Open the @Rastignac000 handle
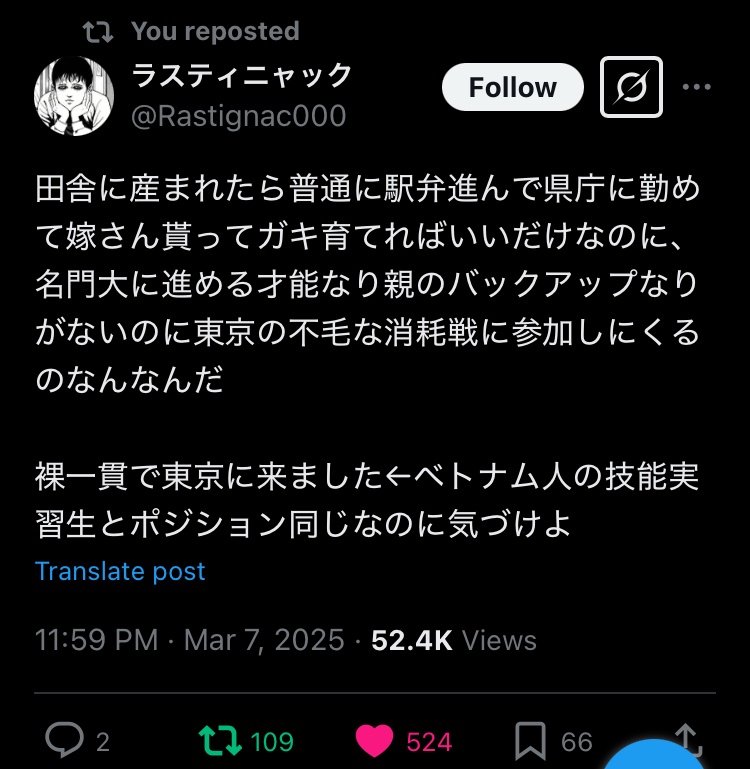The width and height of the screenshot is (750, 769). click(x=239, y=116)
